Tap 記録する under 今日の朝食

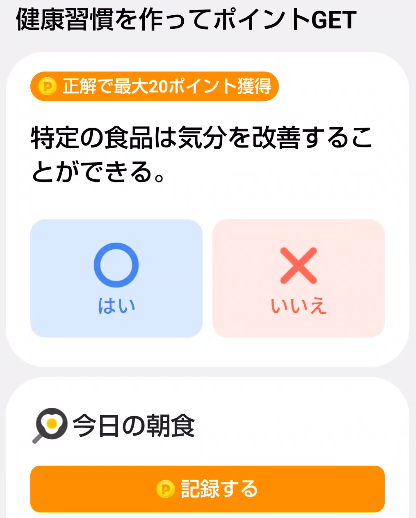(x=207, y=489)
